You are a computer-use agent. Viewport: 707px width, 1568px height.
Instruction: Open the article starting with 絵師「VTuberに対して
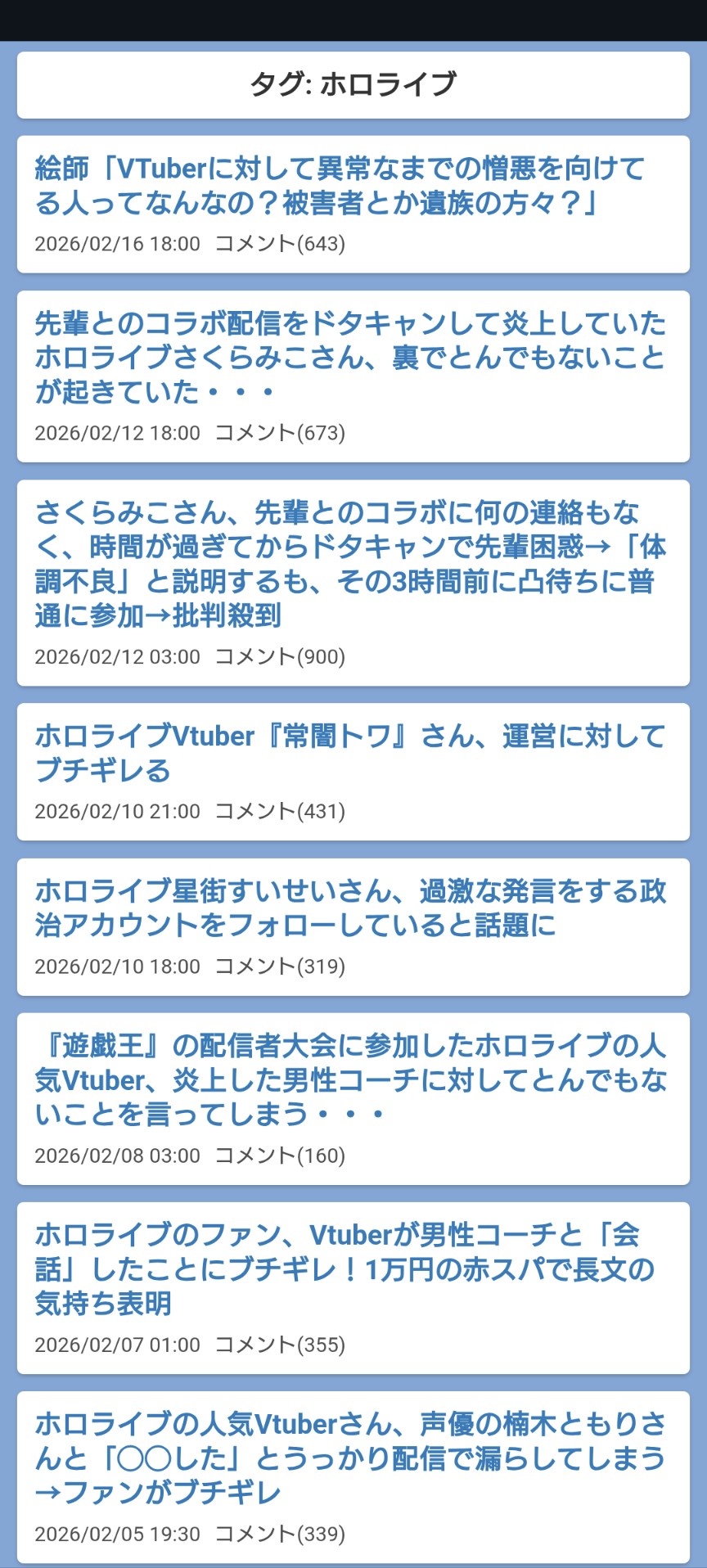click(x=340, y=186)
